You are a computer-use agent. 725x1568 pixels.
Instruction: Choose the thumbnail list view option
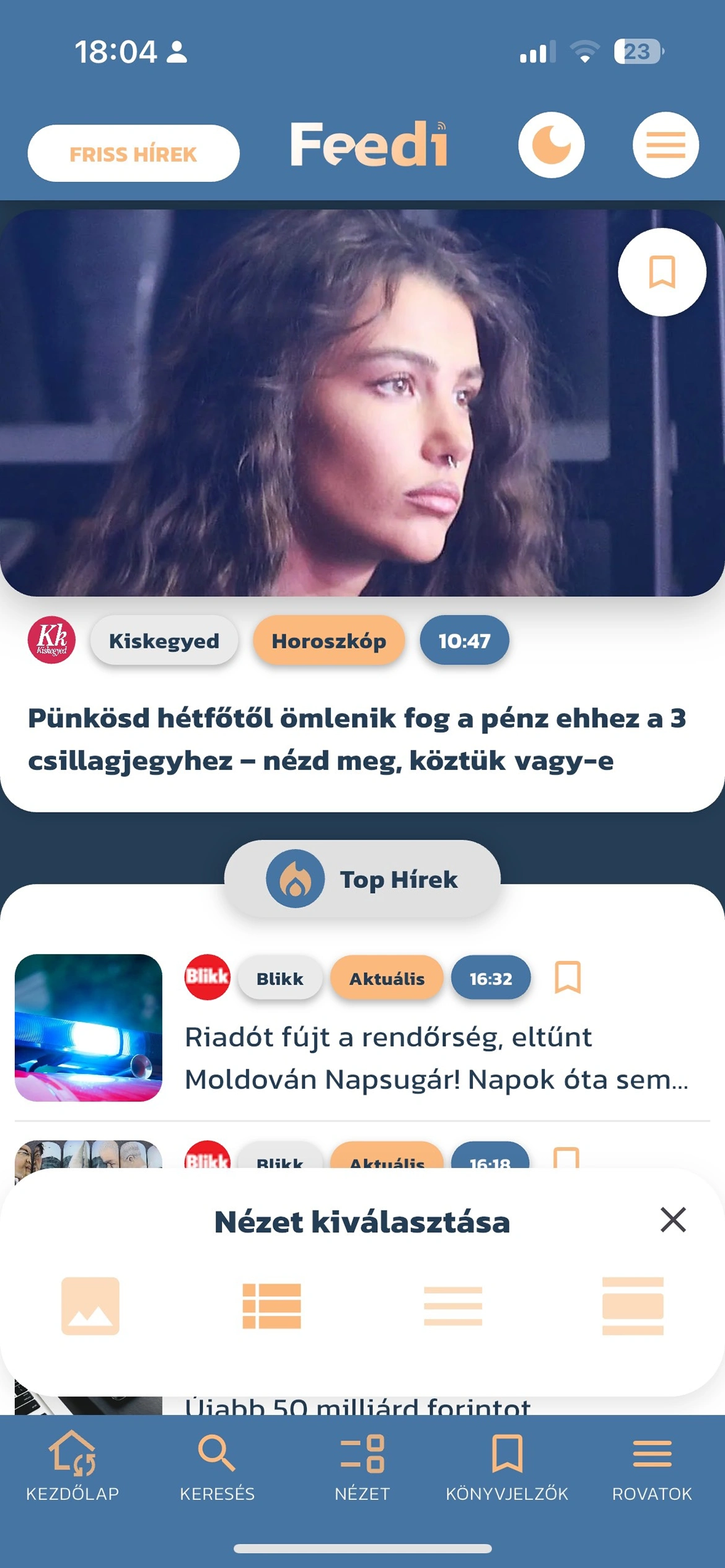[271, 1306]
